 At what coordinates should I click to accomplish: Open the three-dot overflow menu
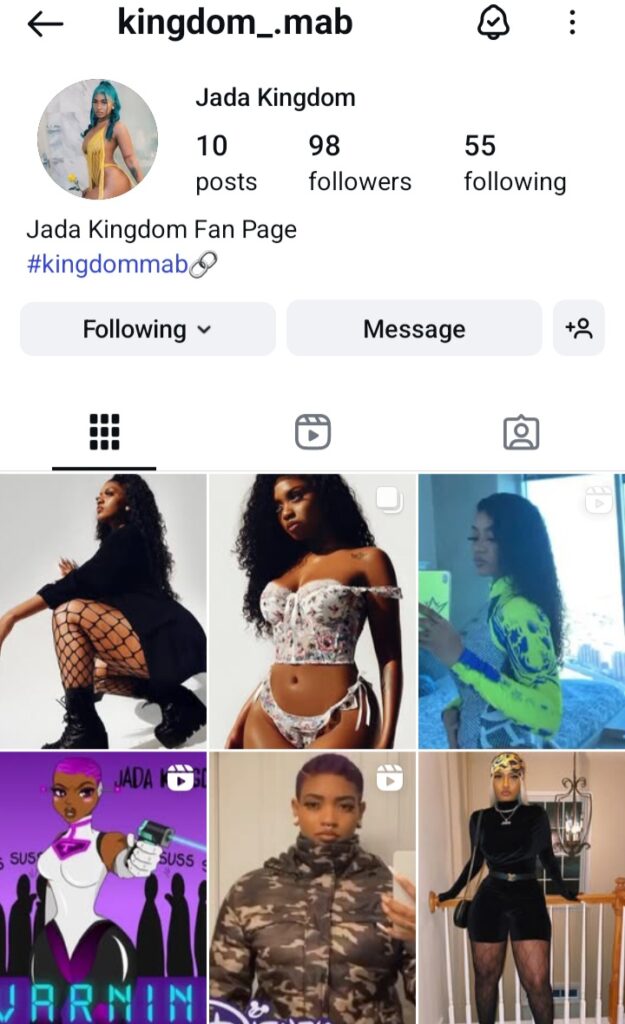point(572,23)
